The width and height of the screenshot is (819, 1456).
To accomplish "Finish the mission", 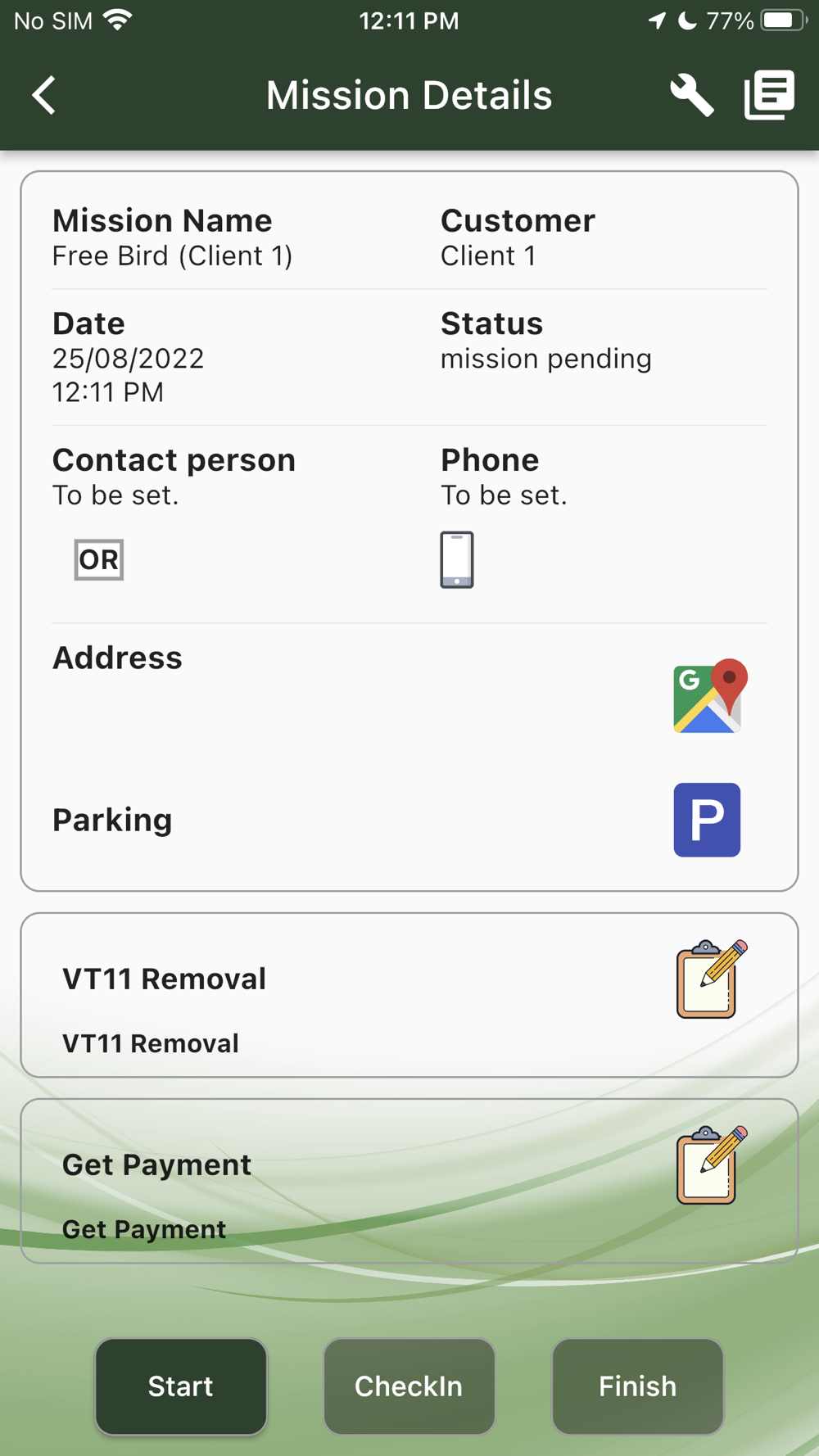I will (x=637, y=1386).
